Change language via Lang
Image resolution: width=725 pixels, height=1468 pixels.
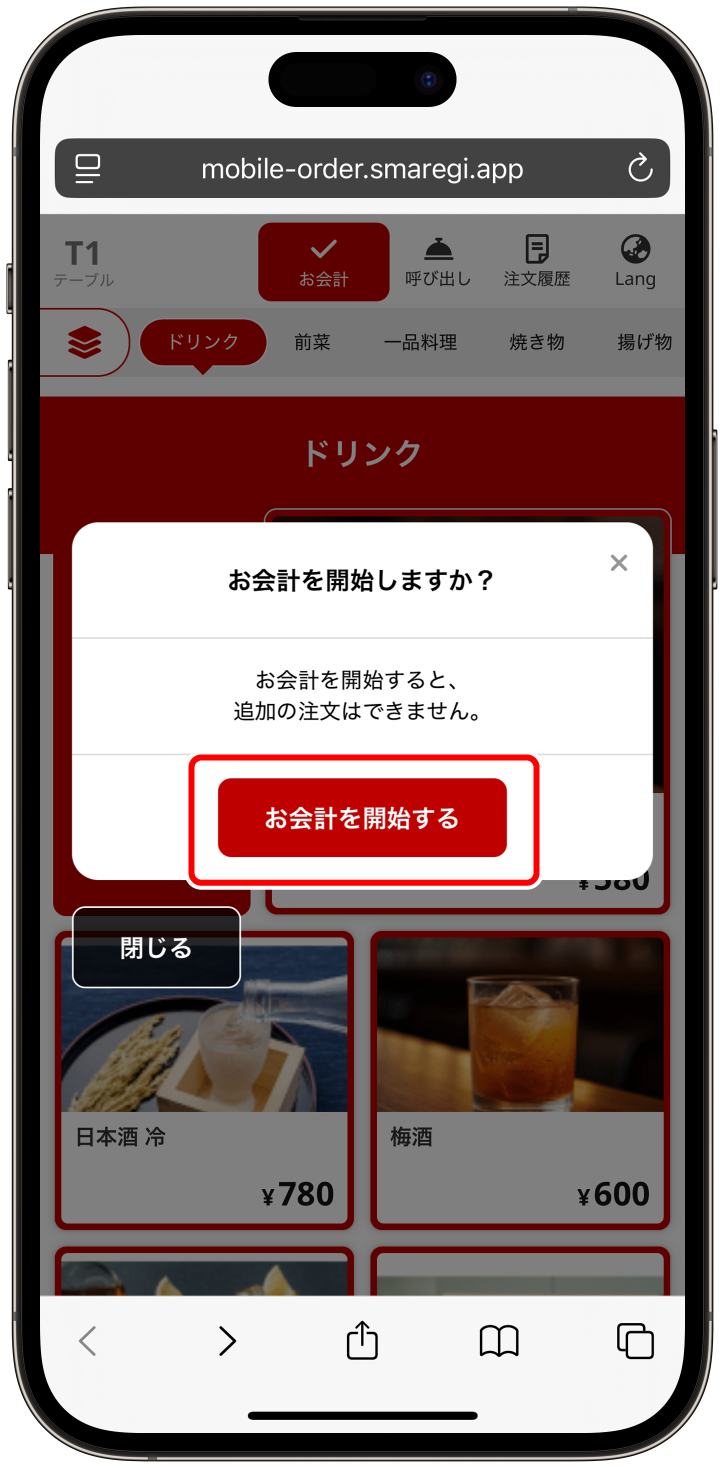635,262
